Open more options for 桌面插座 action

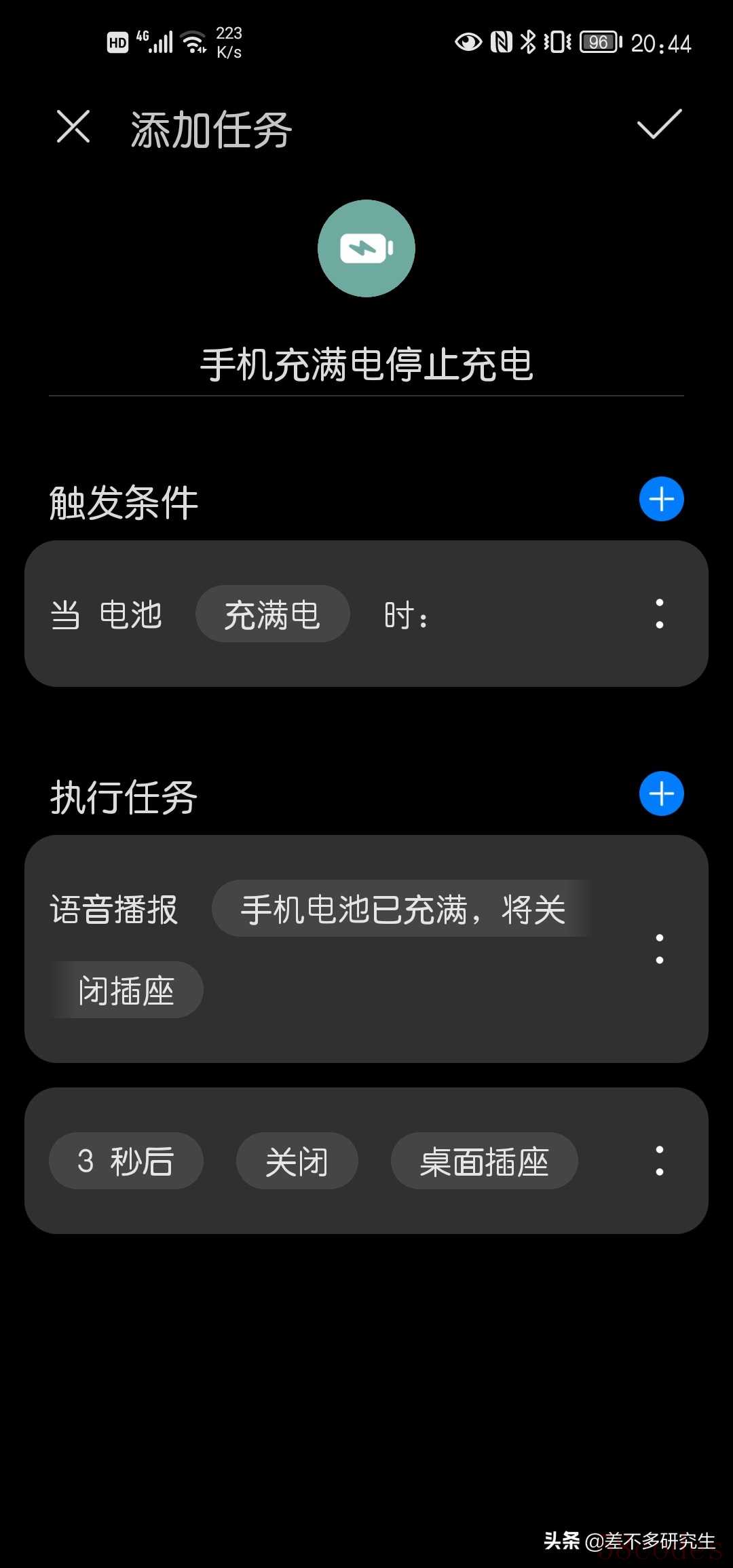tap(659, 1161)
